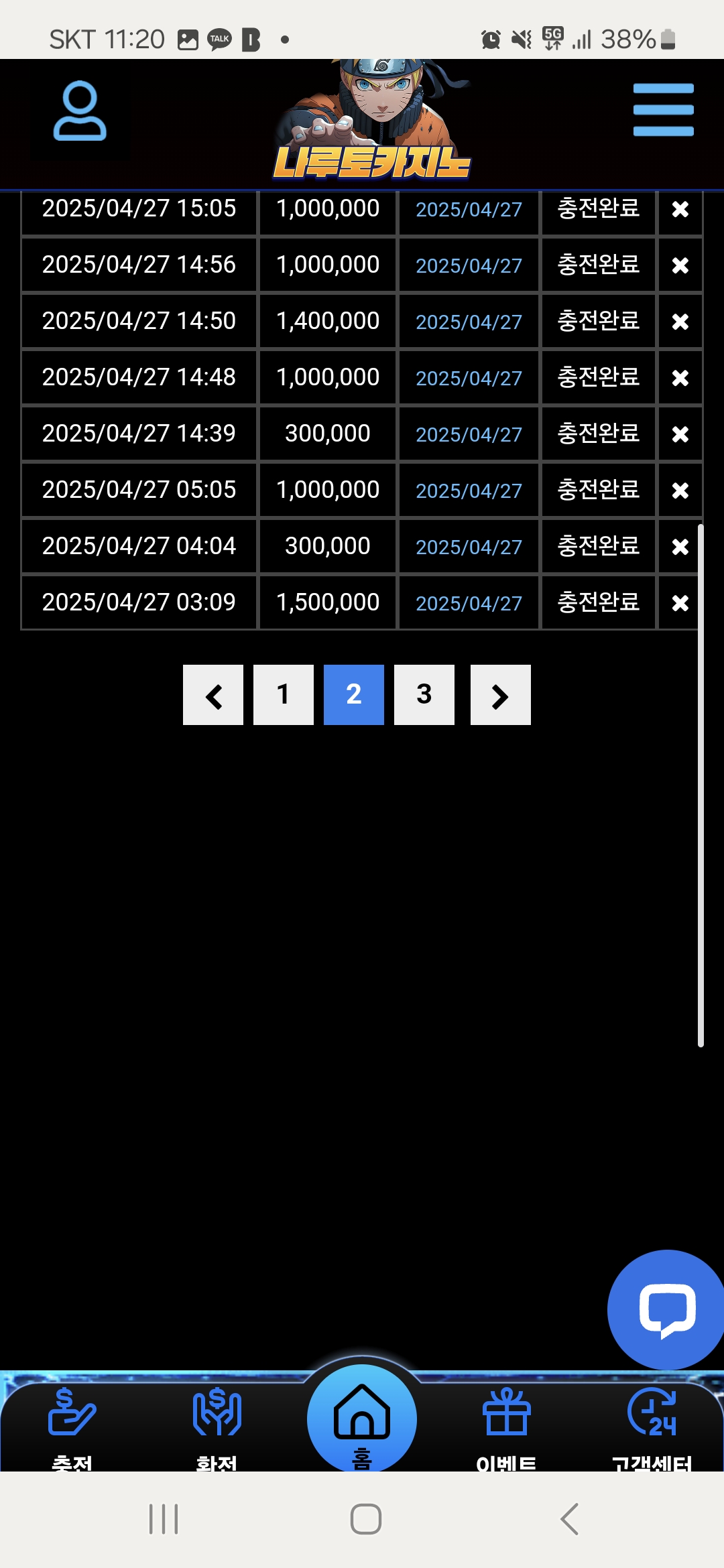Open the 고객센터 tab
This screenshot has height=1568, width=724.
(652, 1427)
